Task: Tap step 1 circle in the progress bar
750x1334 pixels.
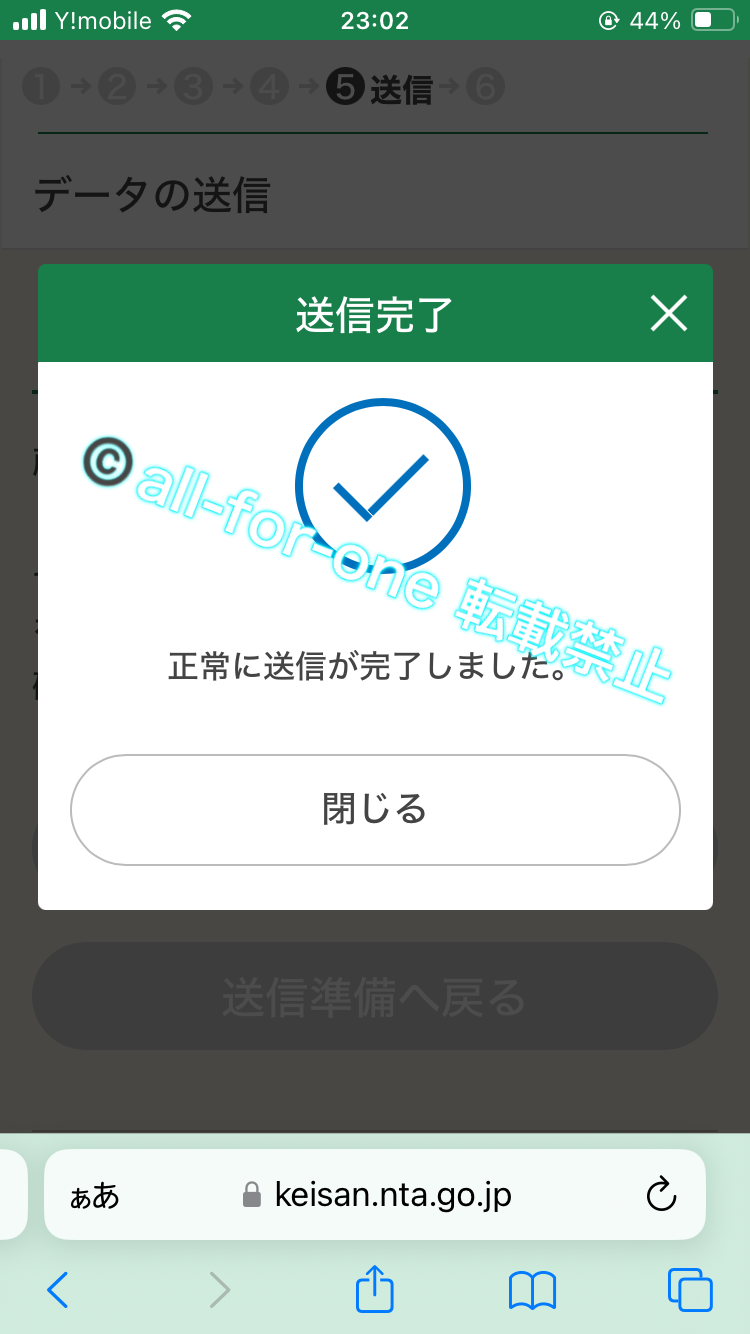Action: [41, 87]
